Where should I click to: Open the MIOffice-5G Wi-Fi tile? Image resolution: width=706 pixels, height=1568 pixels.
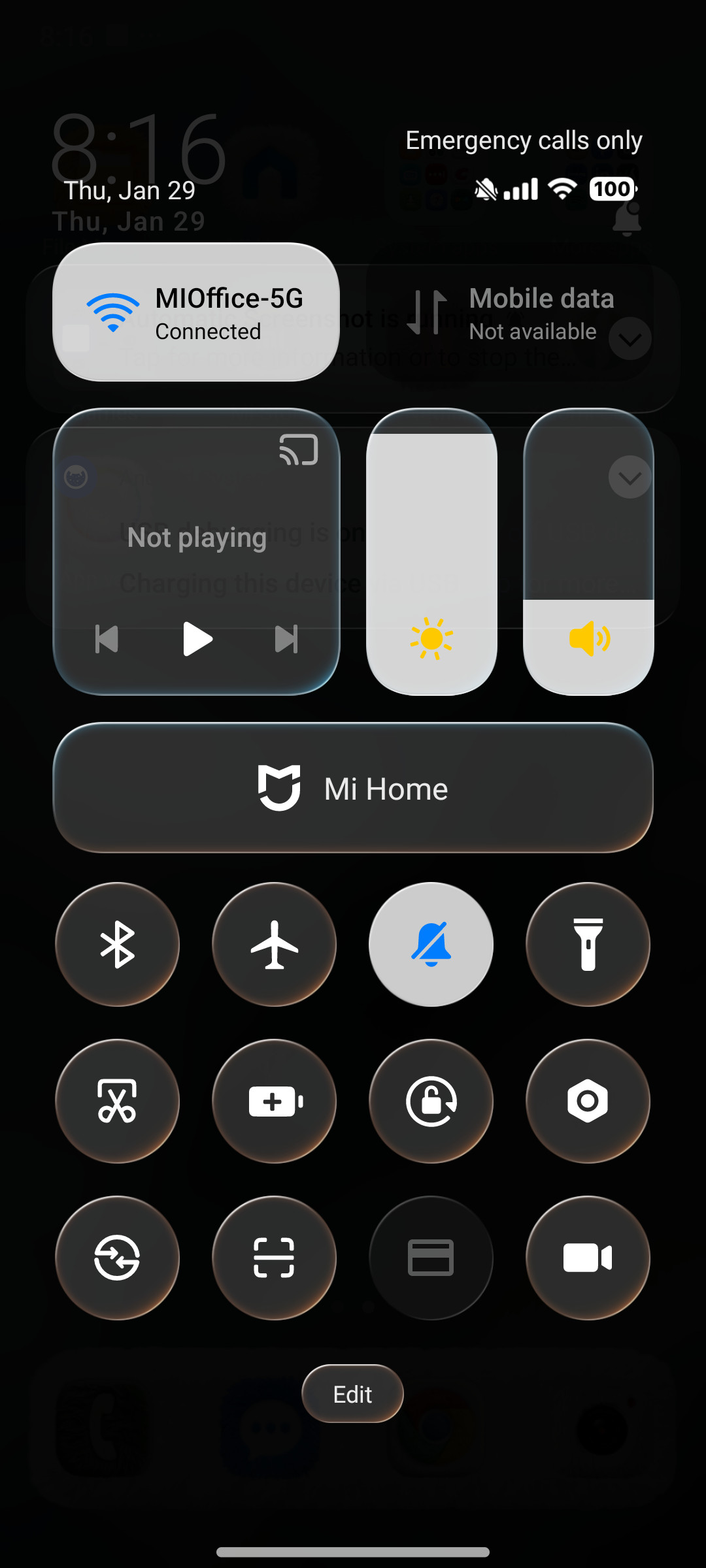[x=195, y=314]
